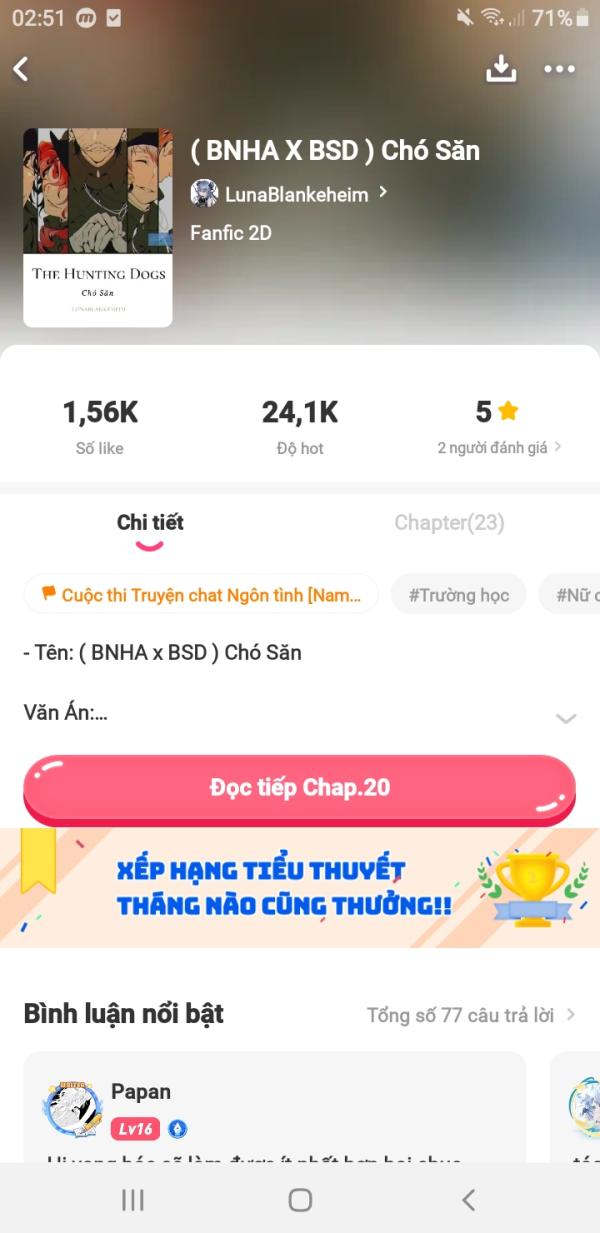The height and width of the screenshot is (1233, 600).
Task: Tap the system home button
Action: [x=299, y=1199]
